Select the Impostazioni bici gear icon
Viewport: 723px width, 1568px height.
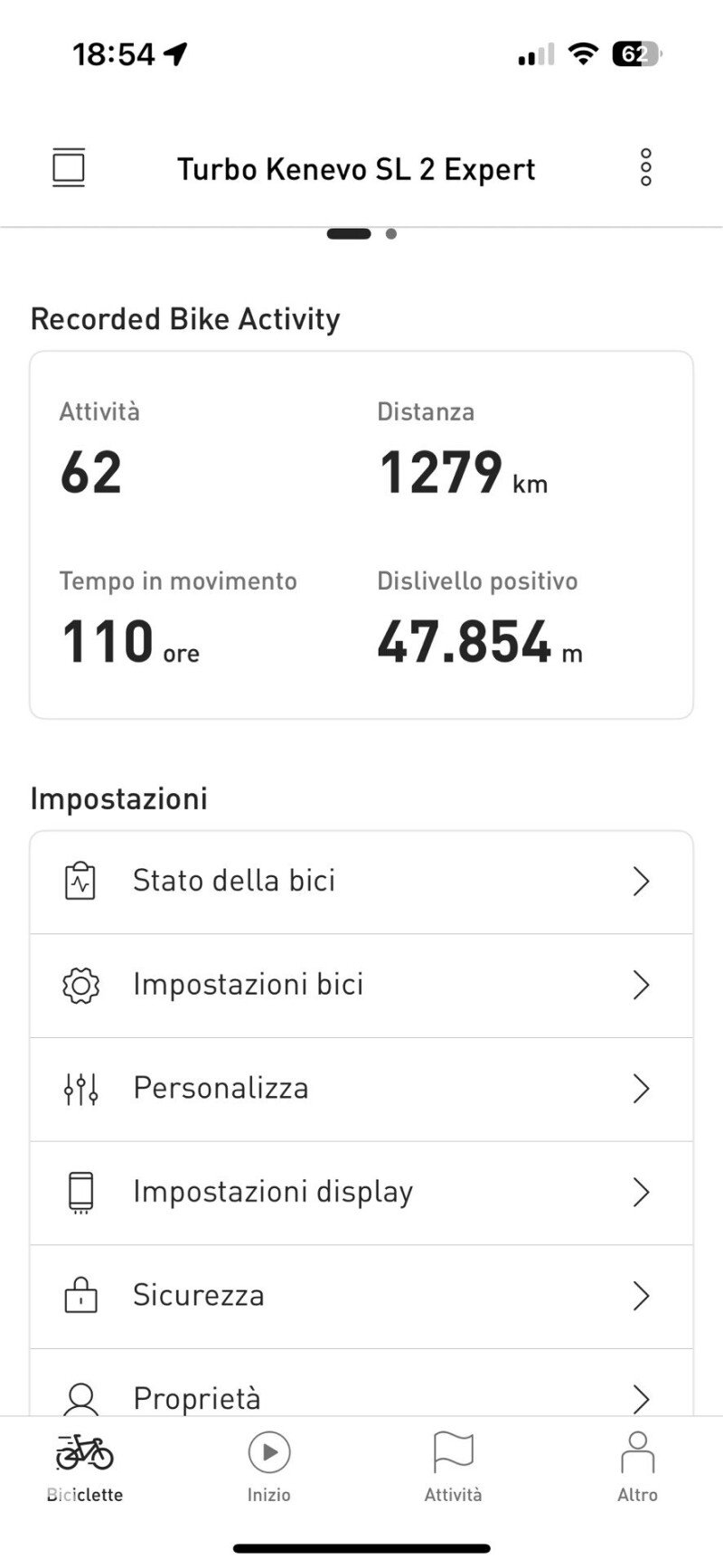[81, 985]
